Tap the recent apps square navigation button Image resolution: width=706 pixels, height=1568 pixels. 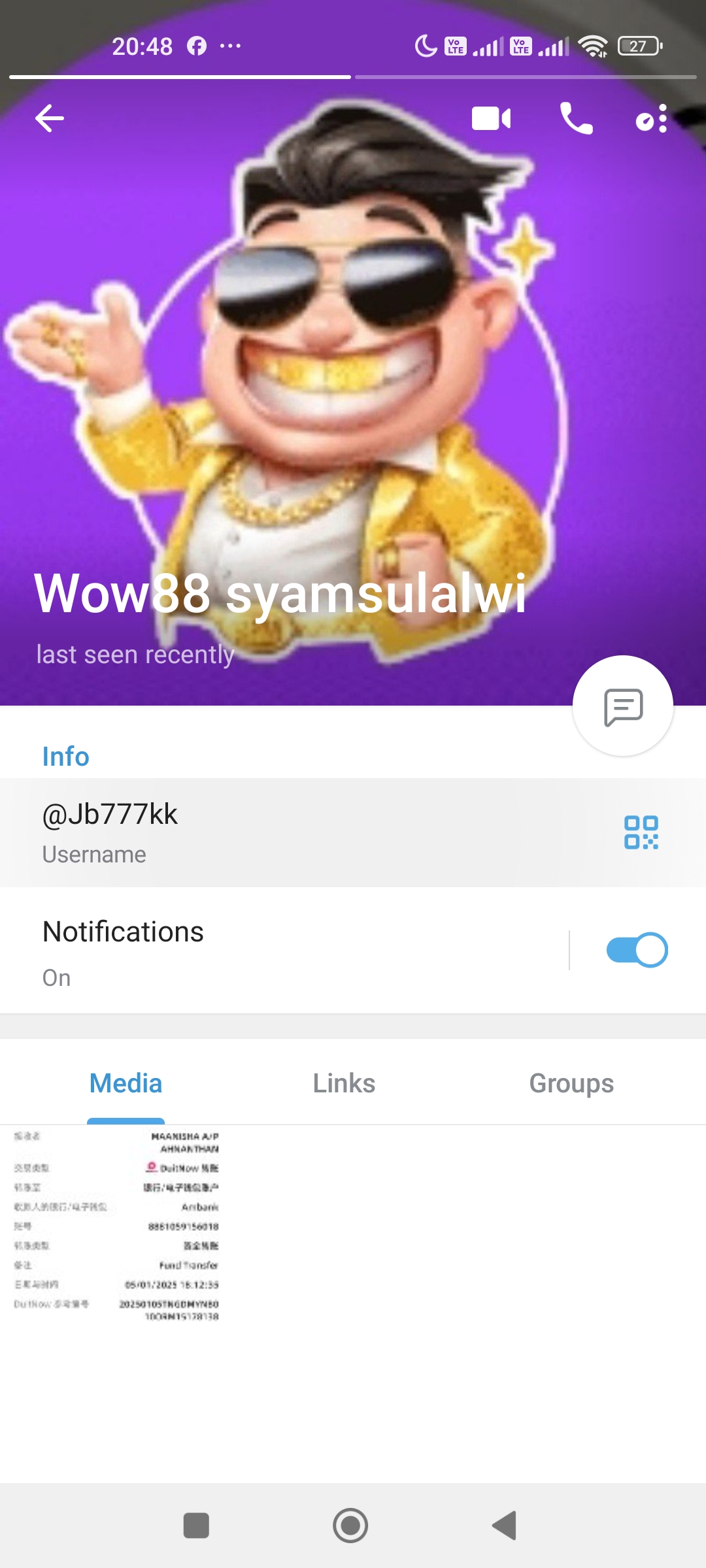pos(197,1527)
